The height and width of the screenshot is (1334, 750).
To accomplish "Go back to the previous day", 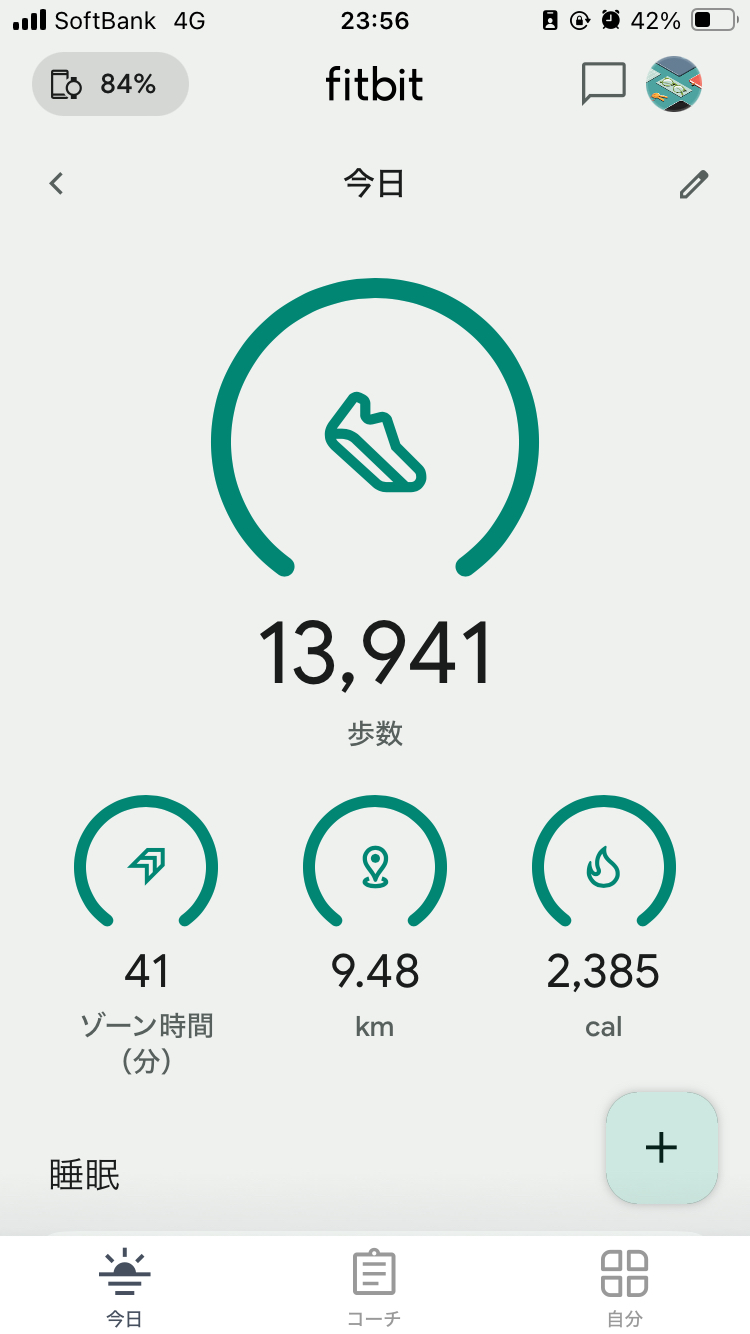I will pyautogui.click(x=57, y=184).
